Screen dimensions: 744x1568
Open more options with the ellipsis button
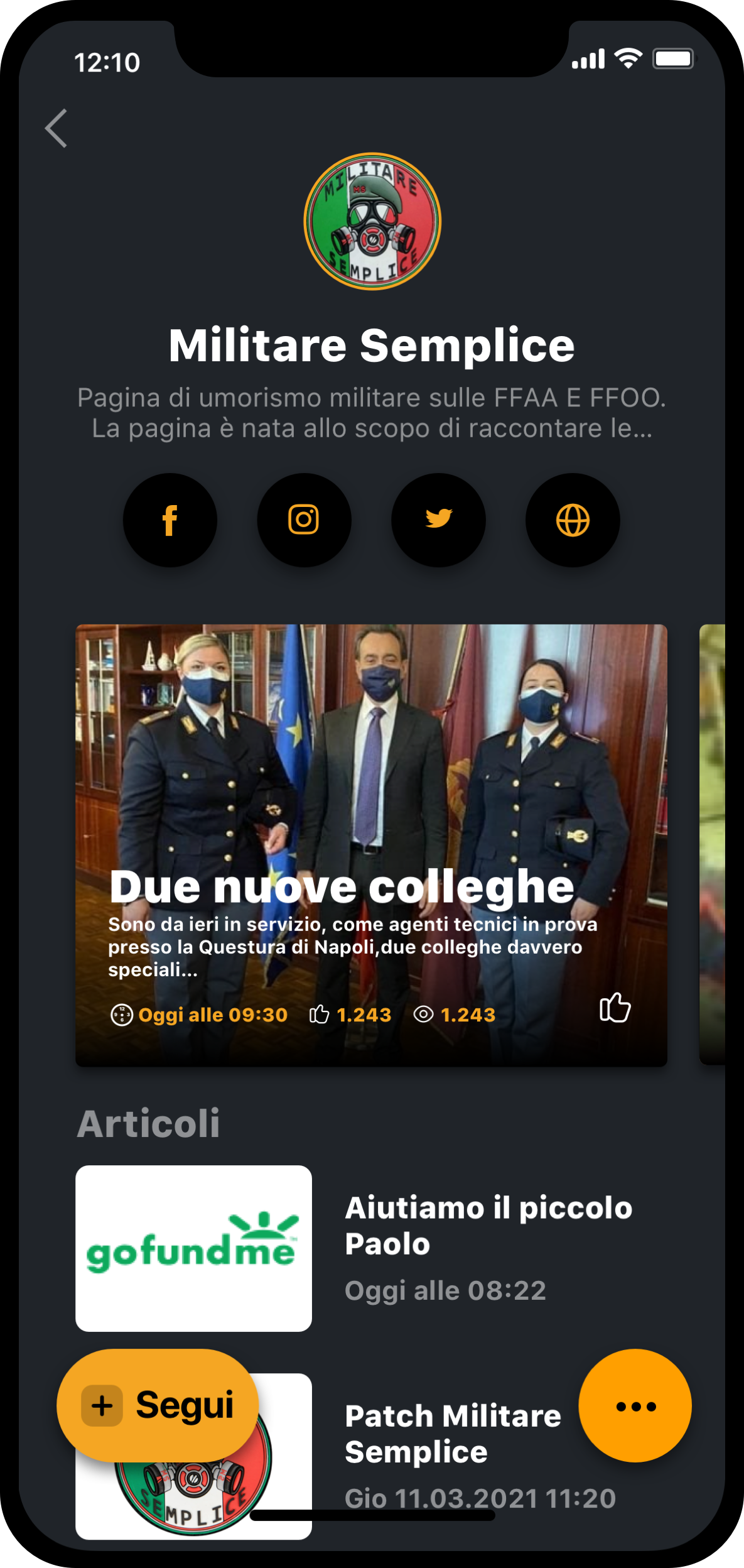634,1405
